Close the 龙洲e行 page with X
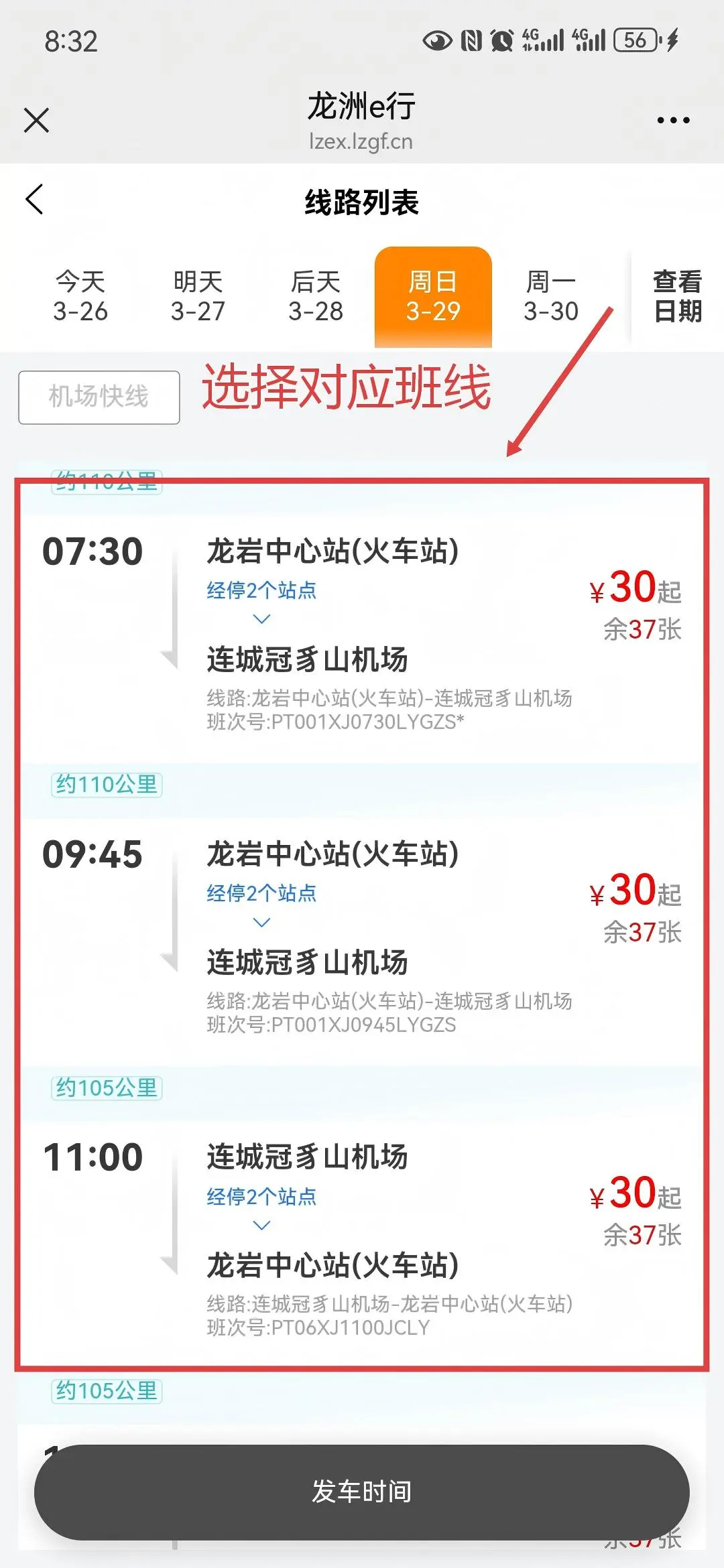 point(37,121)
